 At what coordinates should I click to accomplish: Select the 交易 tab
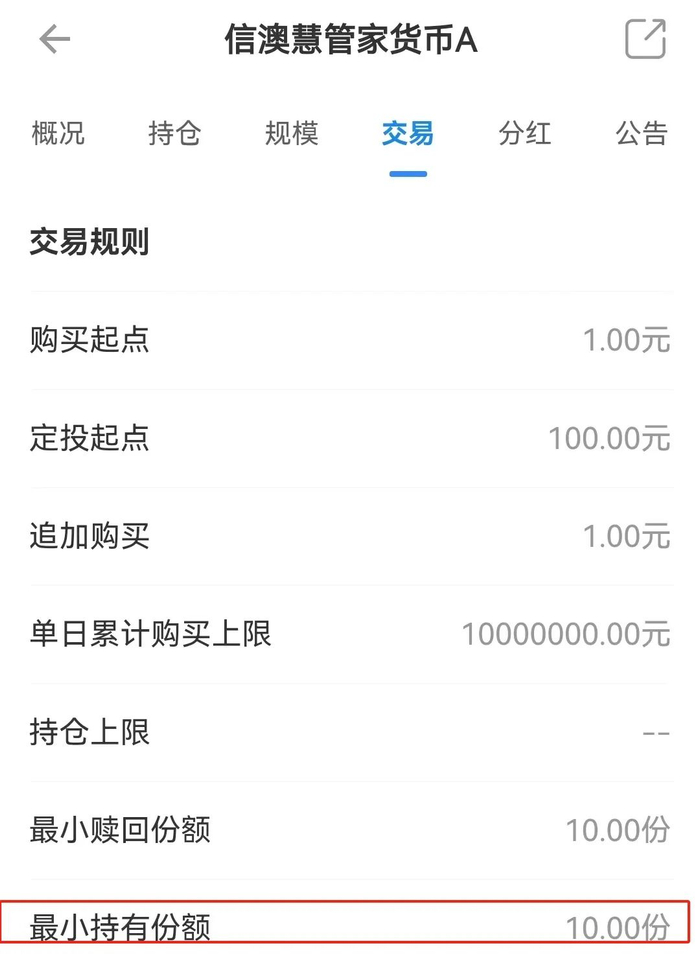(408, 133)
